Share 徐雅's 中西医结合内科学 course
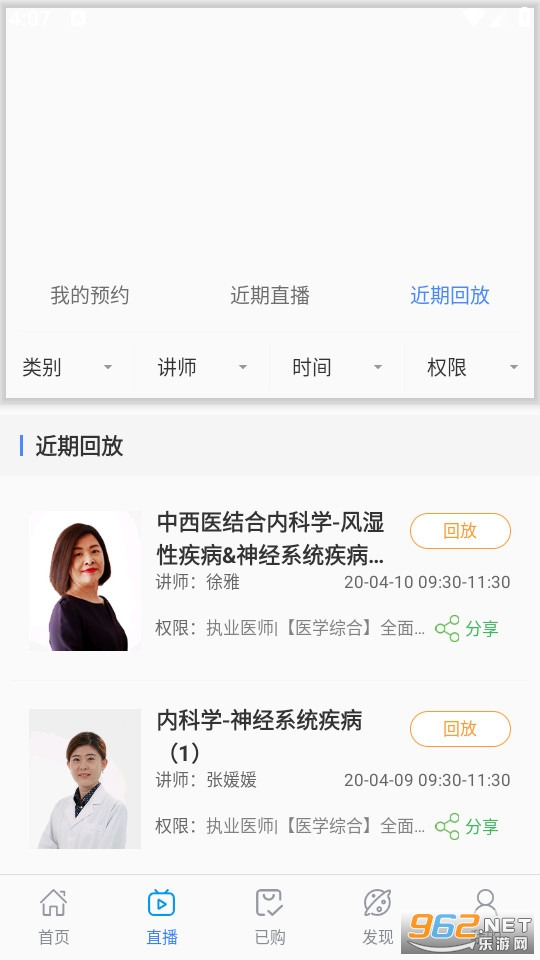The width and height of the screenshot is (540, 960). coord(467,629)
